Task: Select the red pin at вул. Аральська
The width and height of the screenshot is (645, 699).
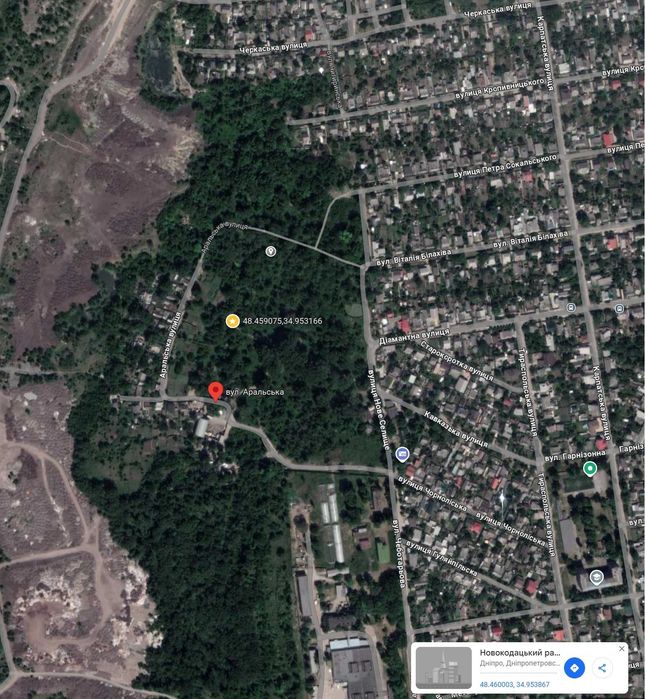Action: (215, 392)
